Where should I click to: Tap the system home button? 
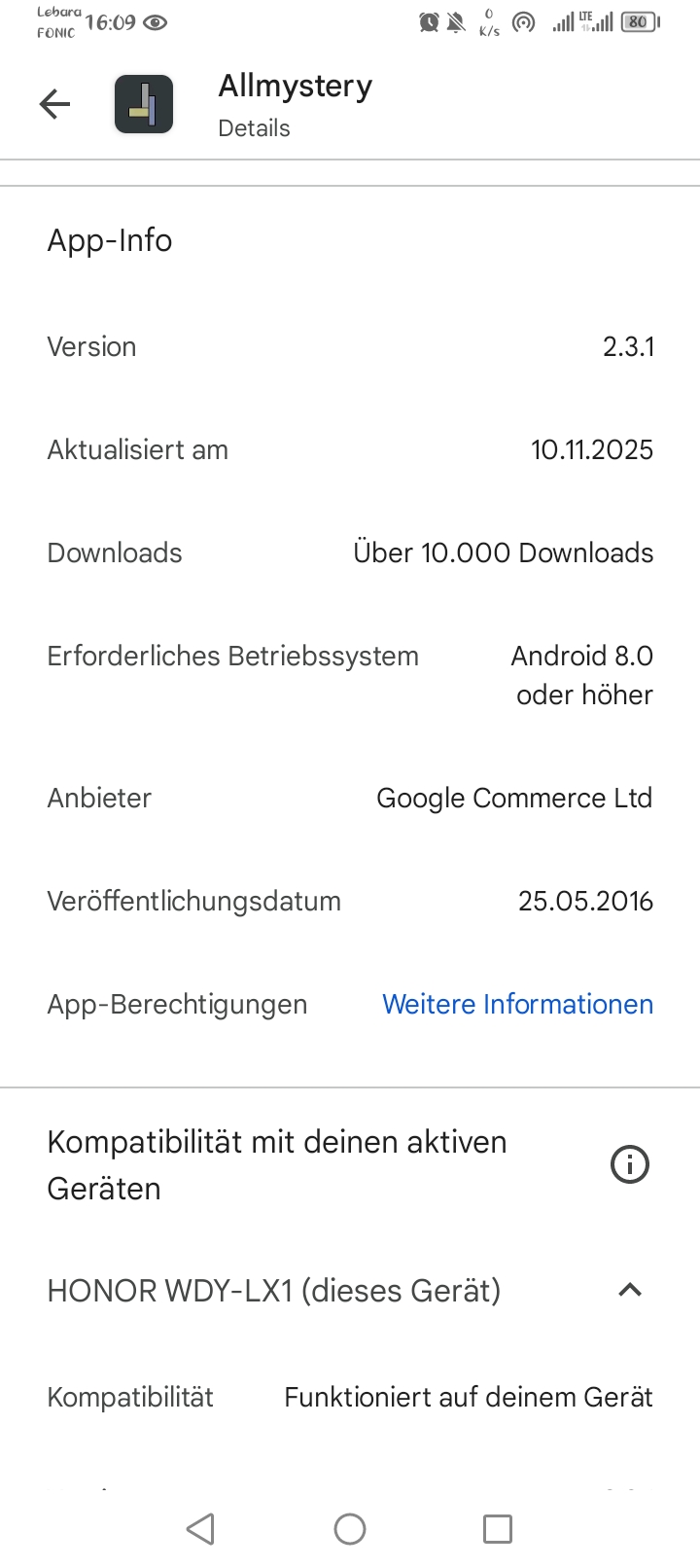click(350, 1529)
